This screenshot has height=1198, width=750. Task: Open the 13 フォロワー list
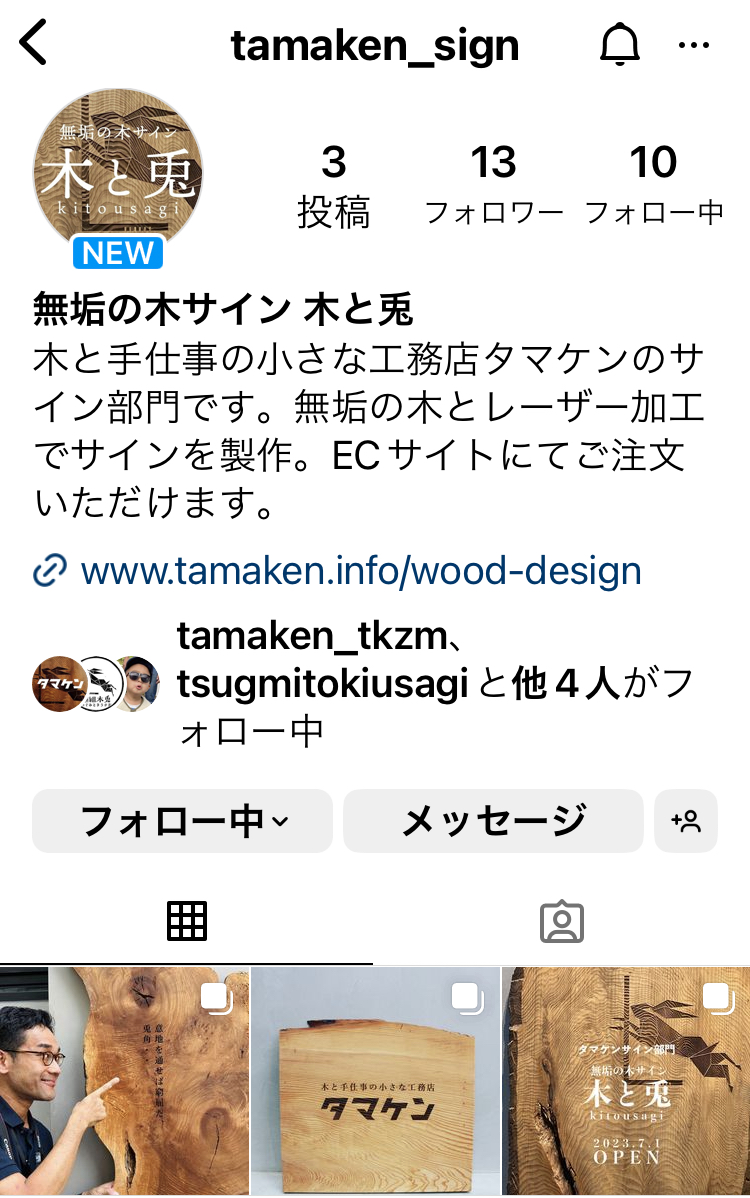(493, 185)
